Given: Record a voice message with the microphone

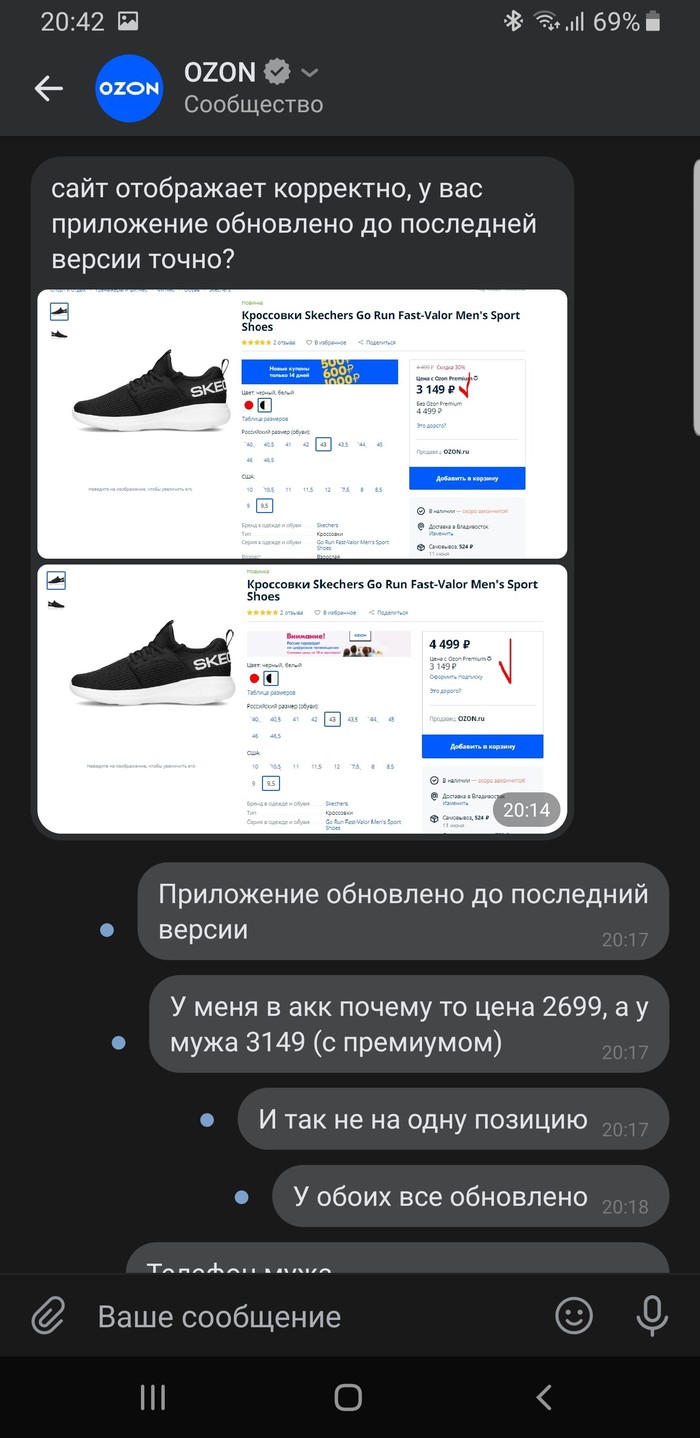Looking at the screenshot, I should (x=652, y=1316).
